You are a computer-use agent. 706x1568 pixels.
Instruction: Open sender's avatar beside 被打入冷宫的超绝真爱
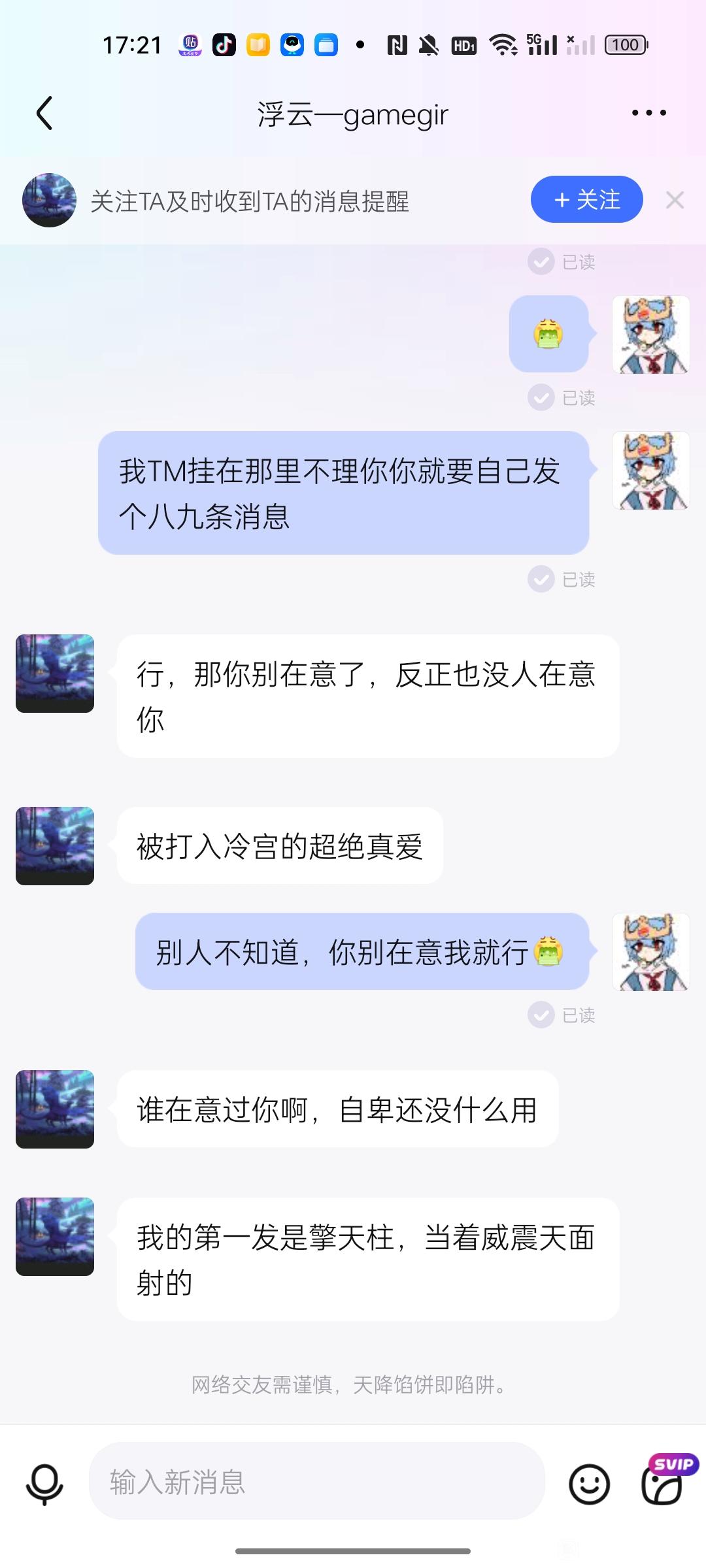tap(55, 846)
